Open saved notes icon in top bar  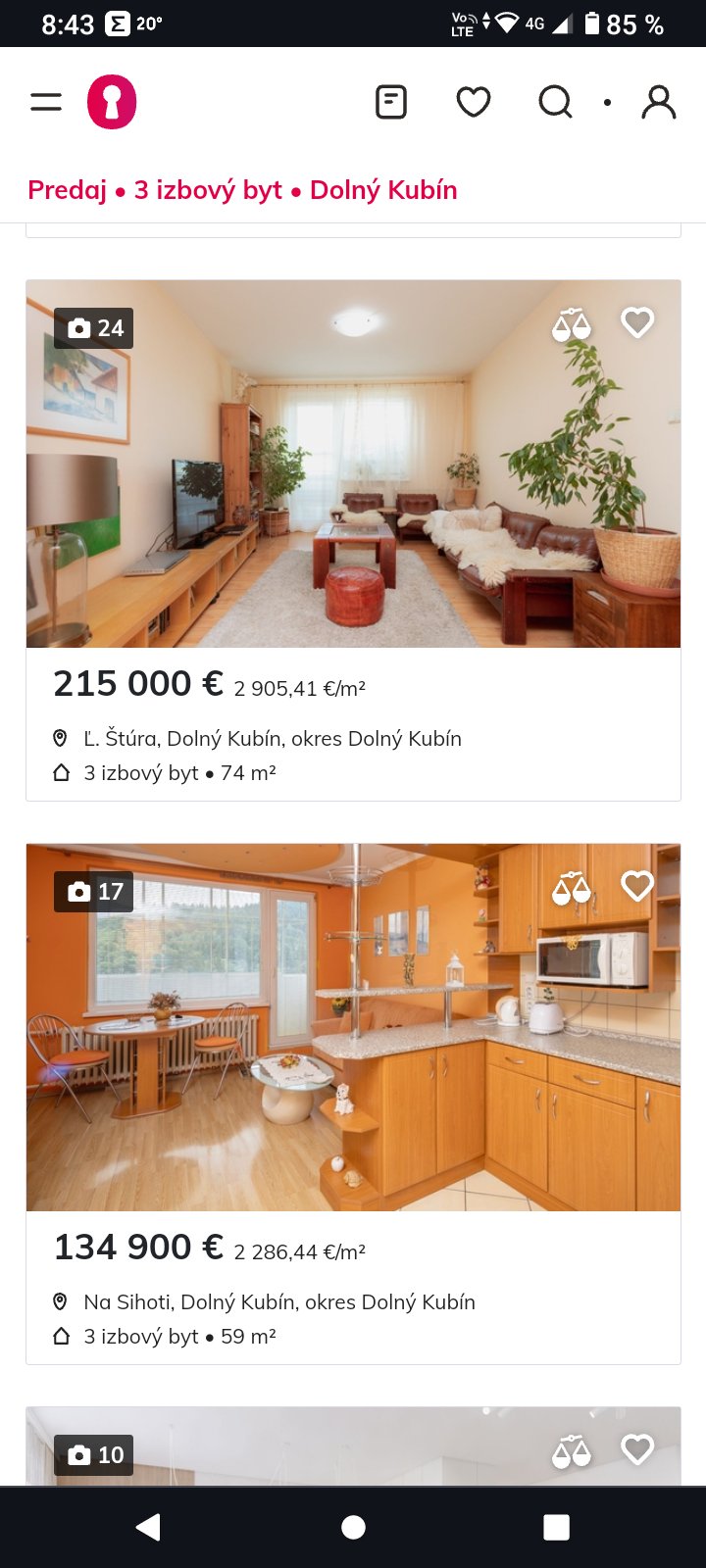coord(391,102)
